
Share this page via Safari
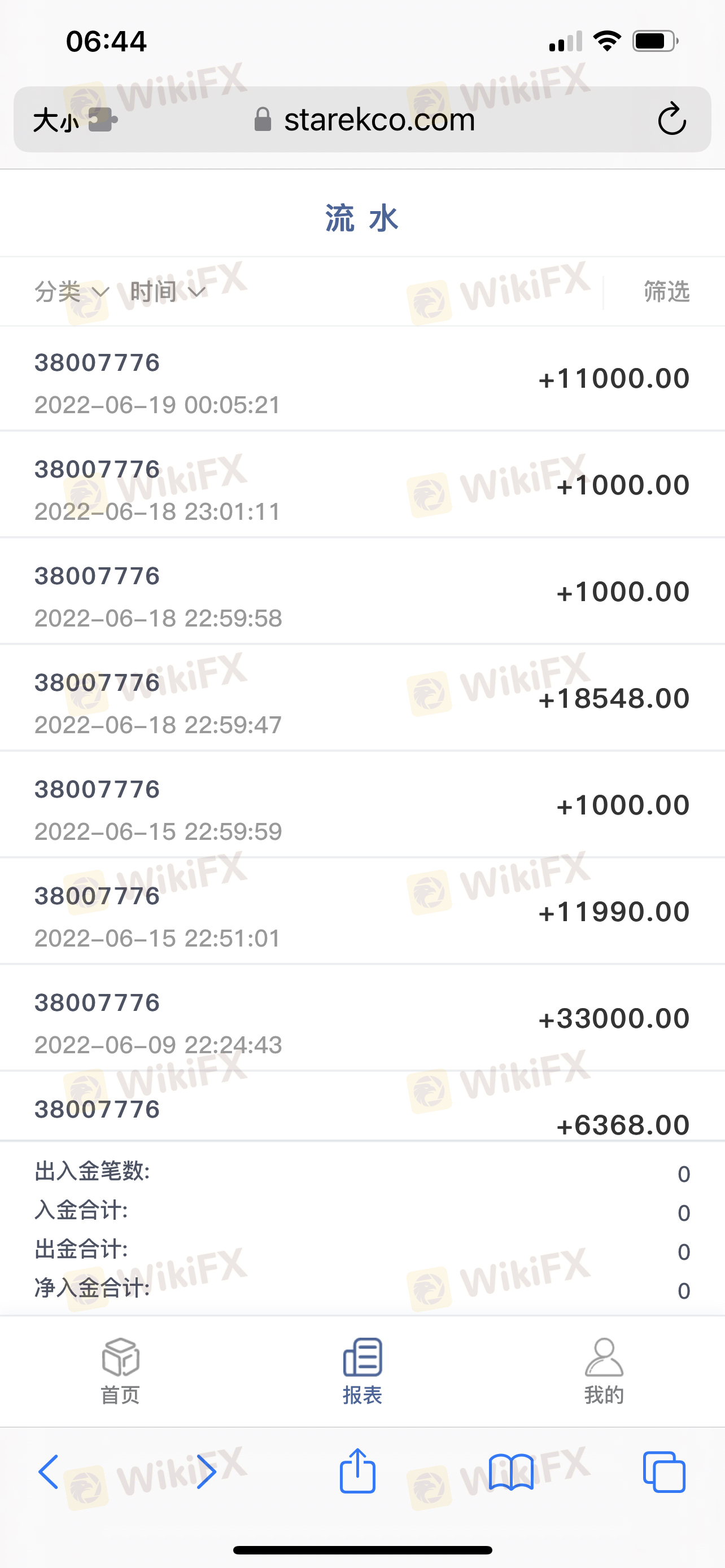[357, 1470]
